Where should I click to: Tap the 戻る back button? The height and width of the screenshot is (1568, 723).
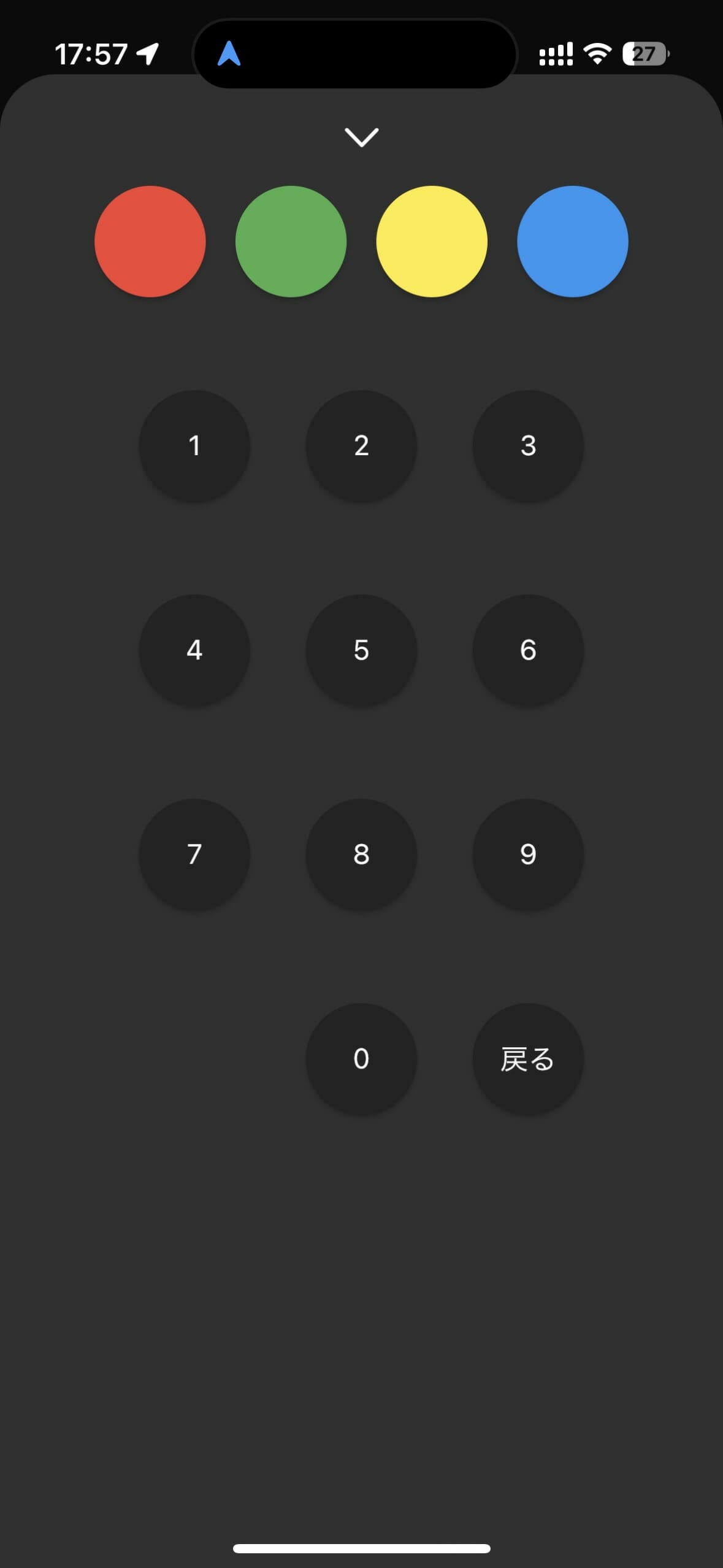click(528, 1058)
